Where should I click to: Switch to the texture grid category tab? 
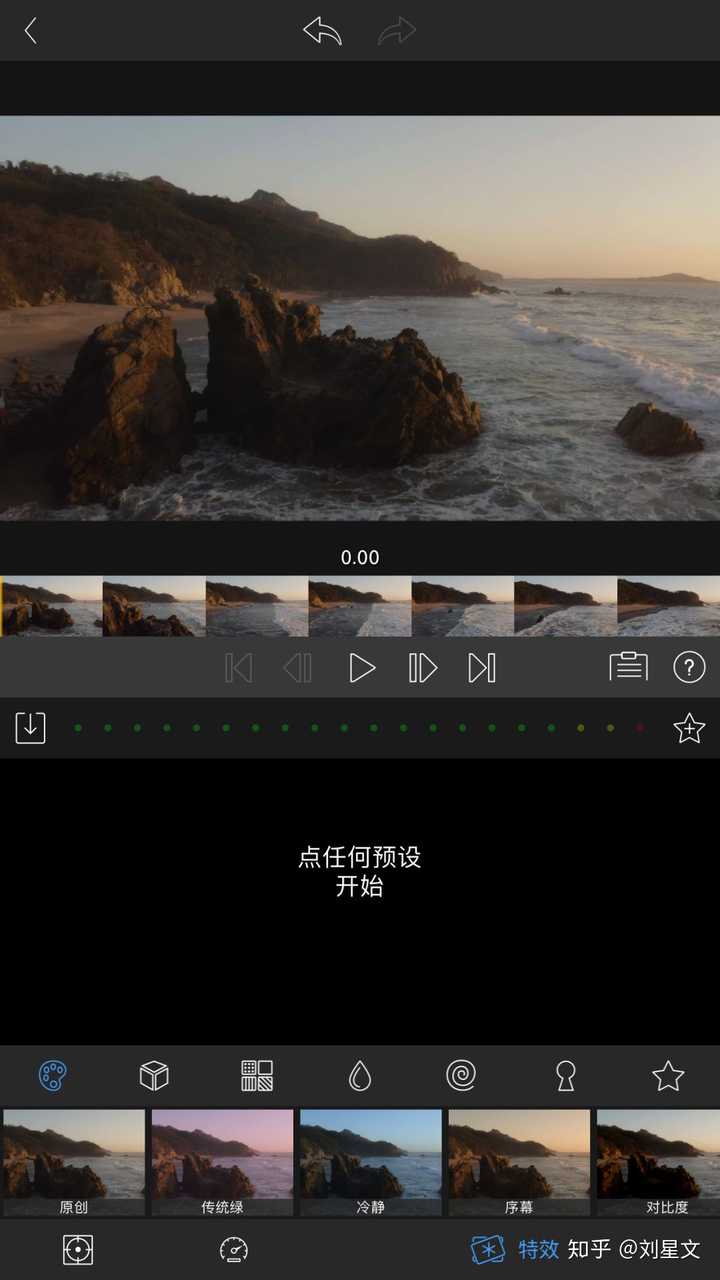257,1076
